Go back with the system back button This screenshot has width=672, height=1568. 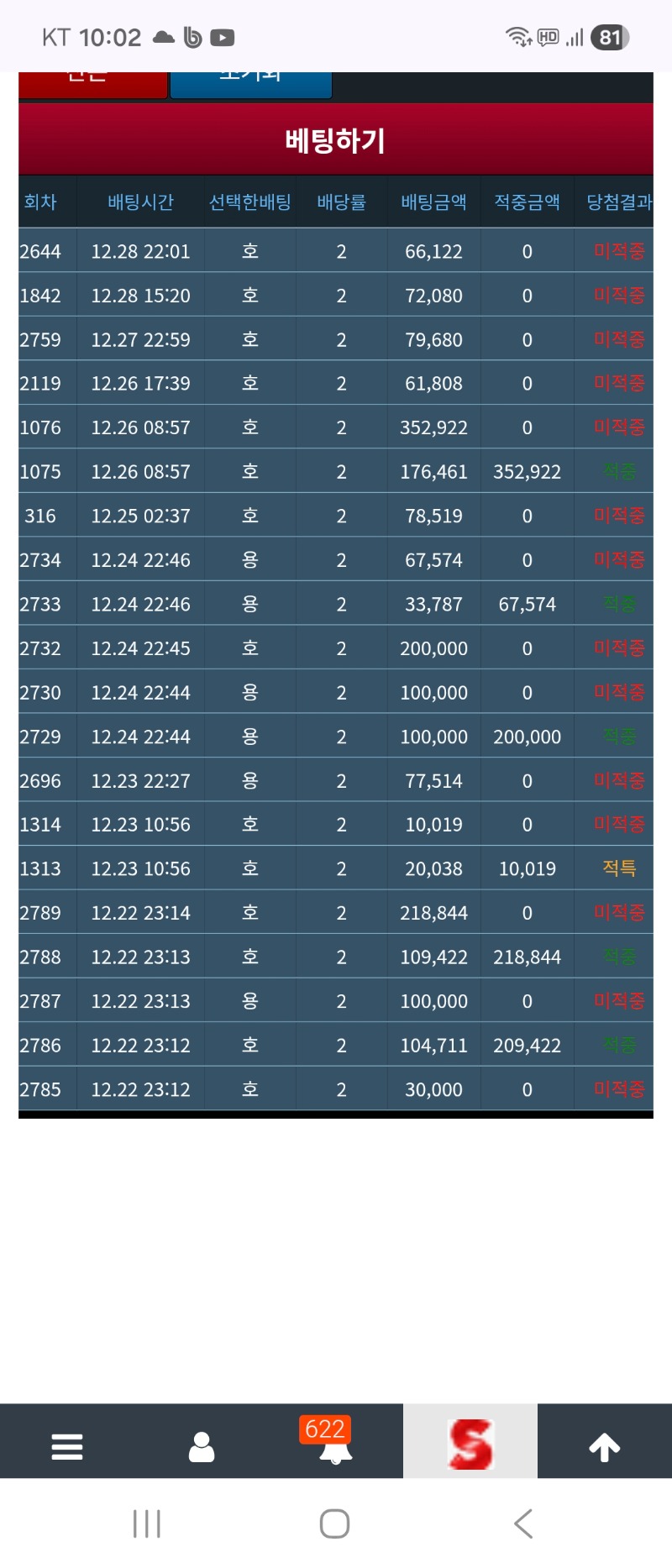(523, 1523)
